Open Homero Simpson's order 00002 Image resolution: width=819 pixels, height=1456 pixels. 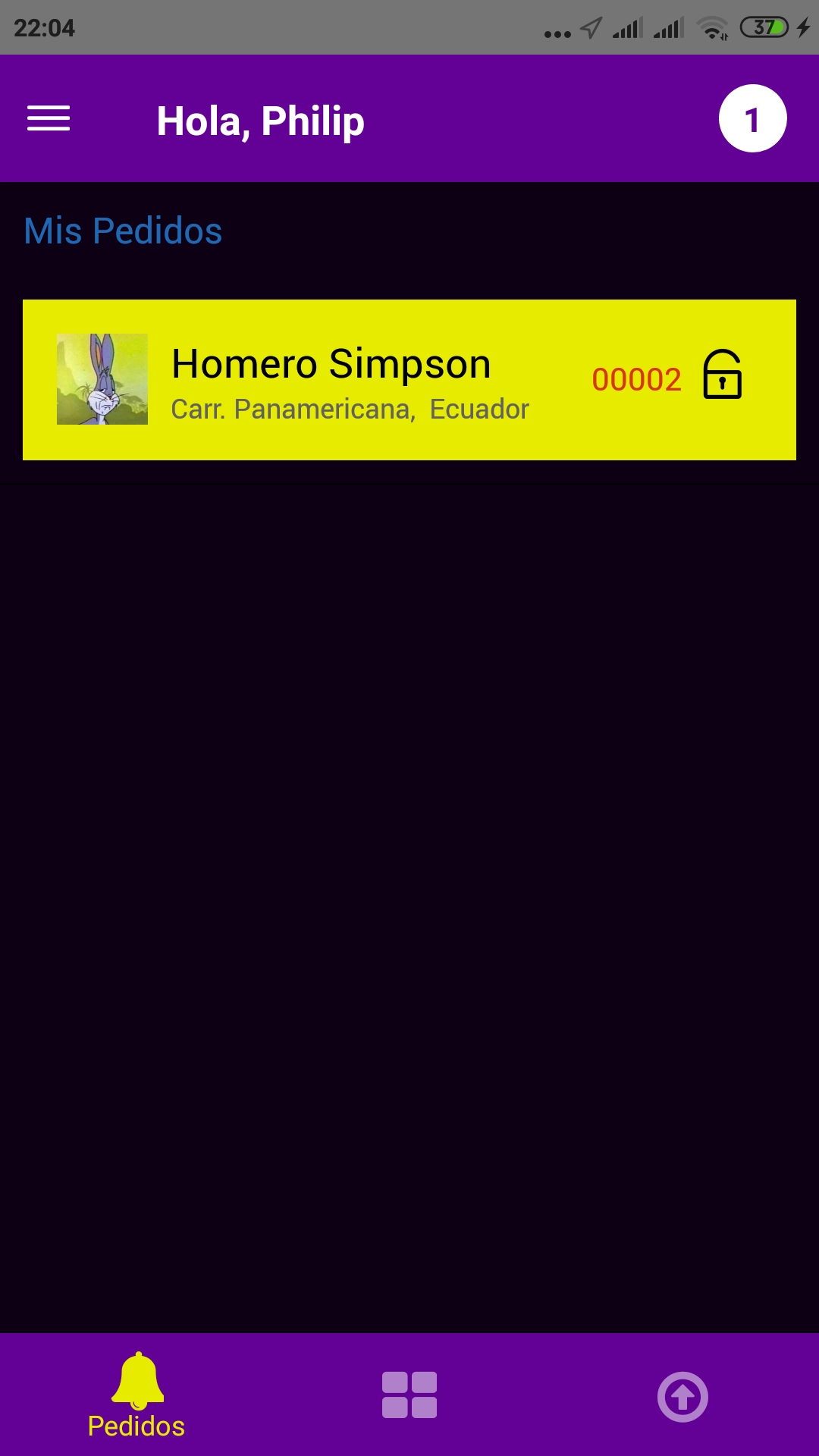(349, 380)
